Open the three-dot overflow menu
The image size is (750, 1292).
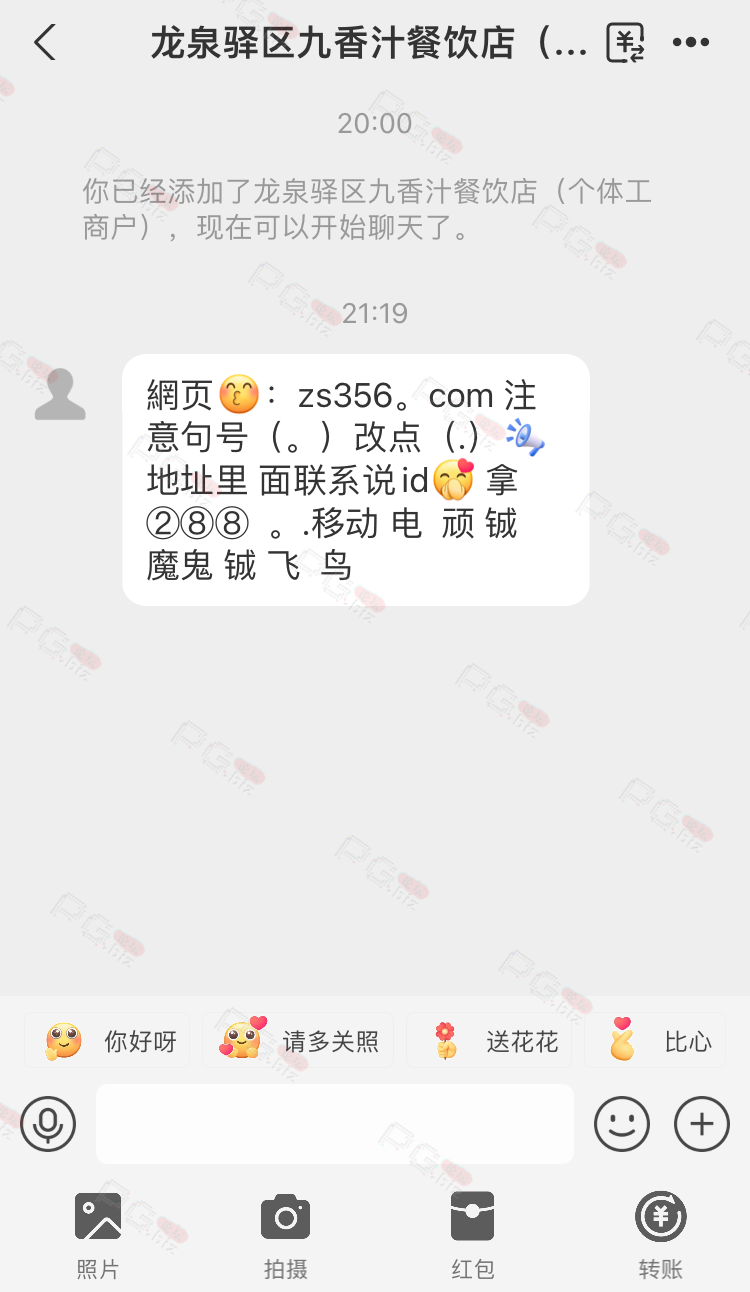coord(691,43)
